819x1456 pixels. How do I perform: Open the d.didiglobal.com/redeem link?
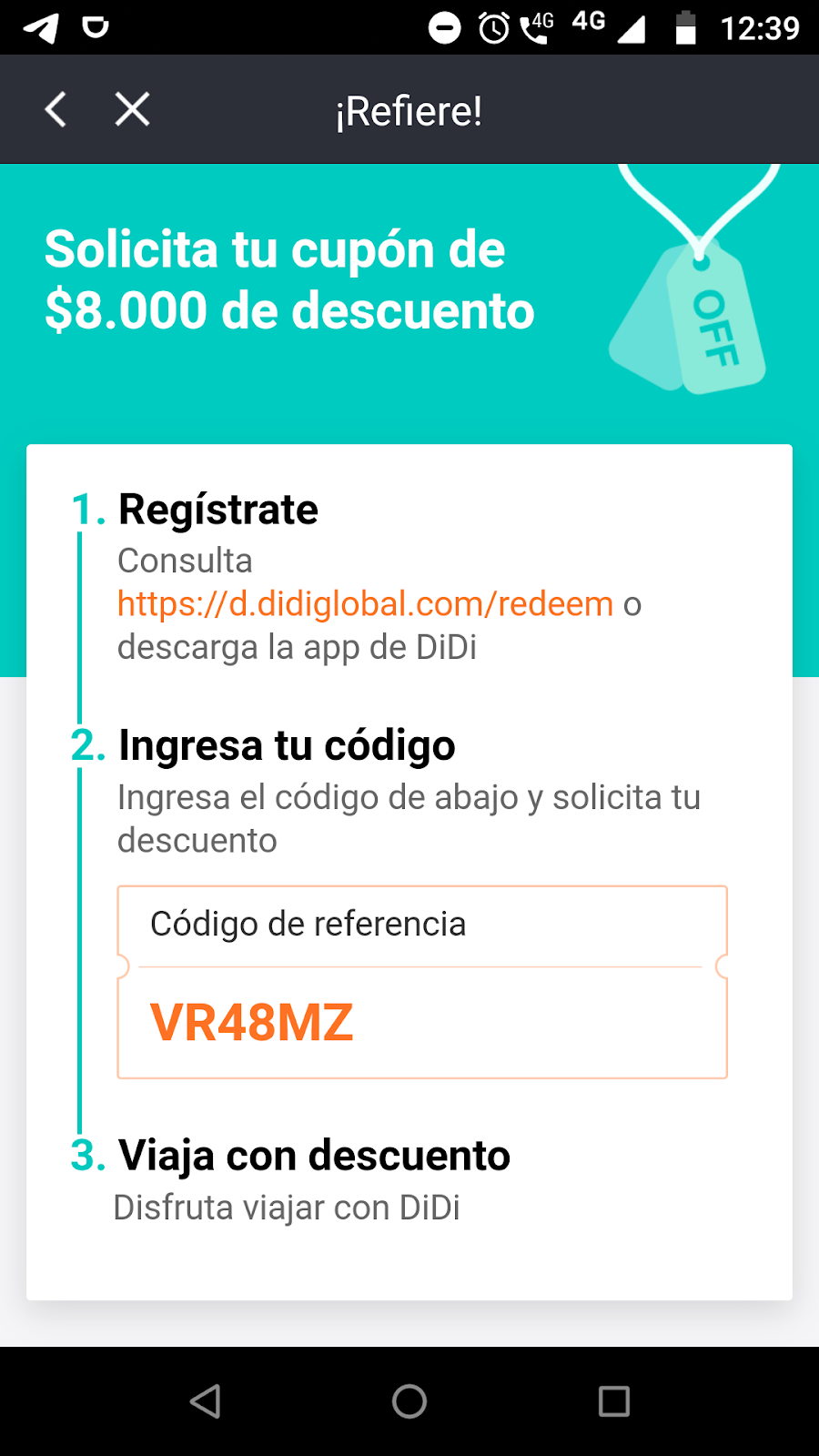365,604
